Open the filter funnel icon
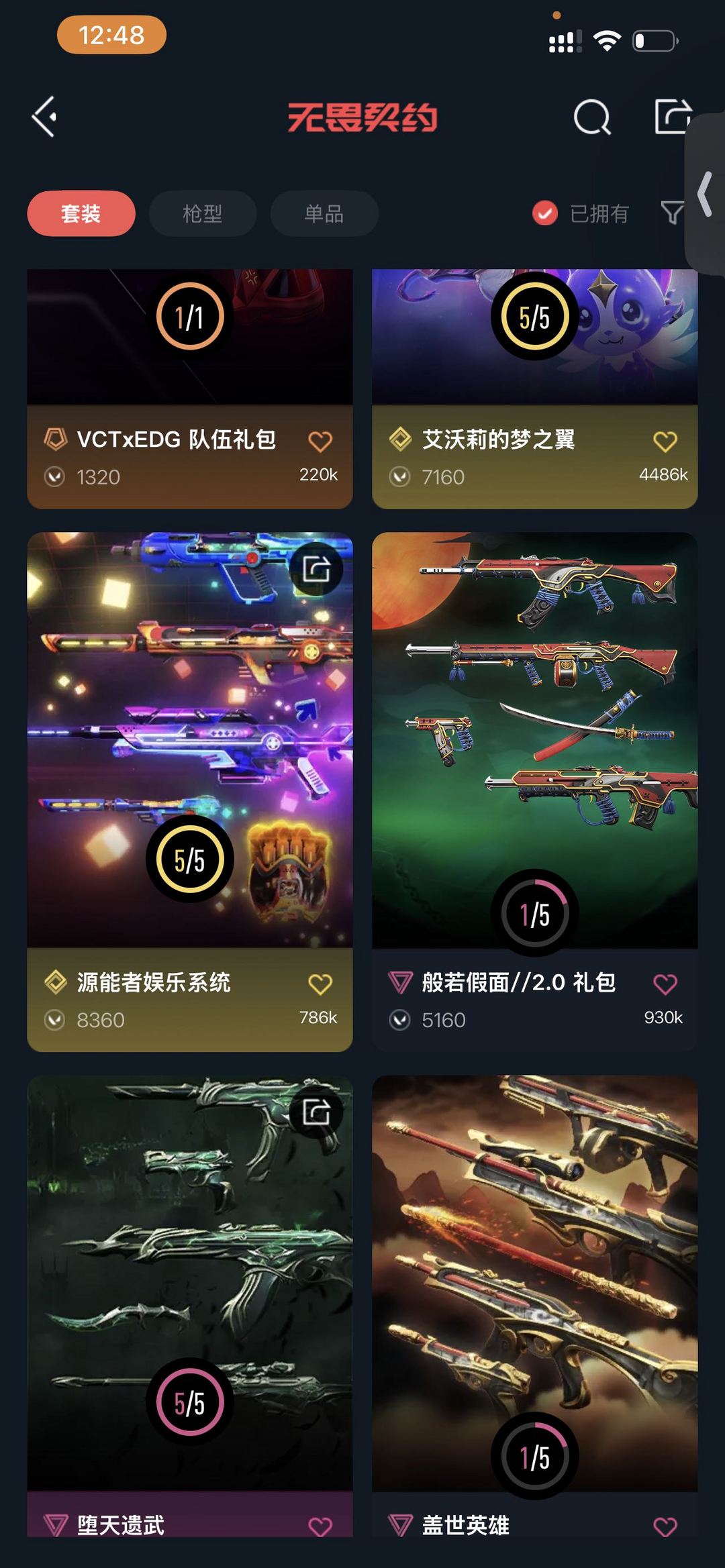Viewport: 725px width, 1568px height. [x=672, y=213]
